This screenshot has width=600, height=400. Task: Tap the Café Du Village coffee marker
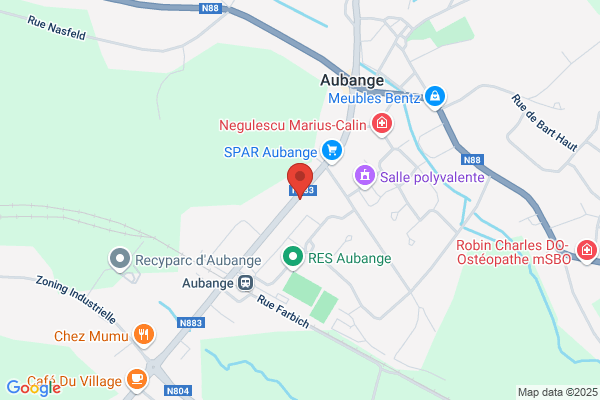pos(137,380)
